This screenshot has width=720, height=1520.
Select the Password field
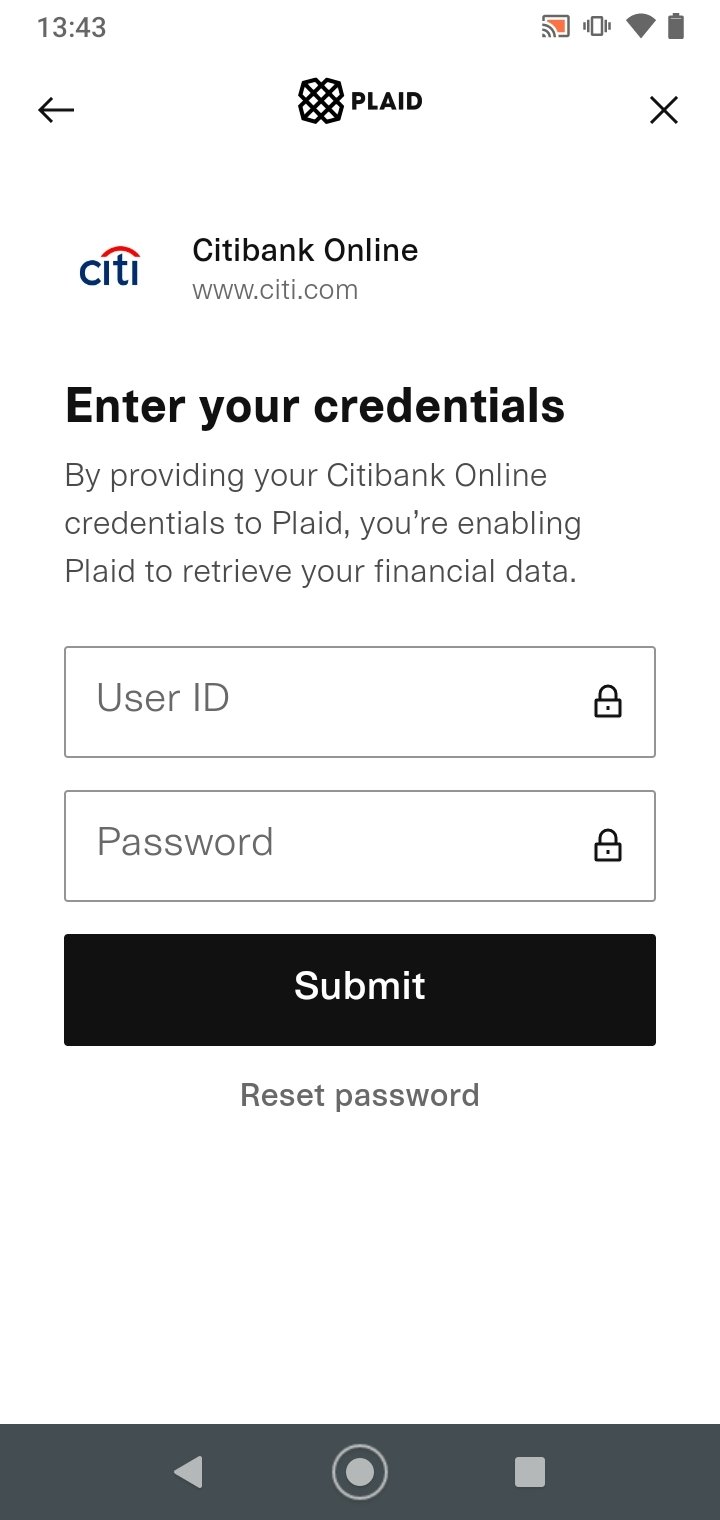[360, 846]
